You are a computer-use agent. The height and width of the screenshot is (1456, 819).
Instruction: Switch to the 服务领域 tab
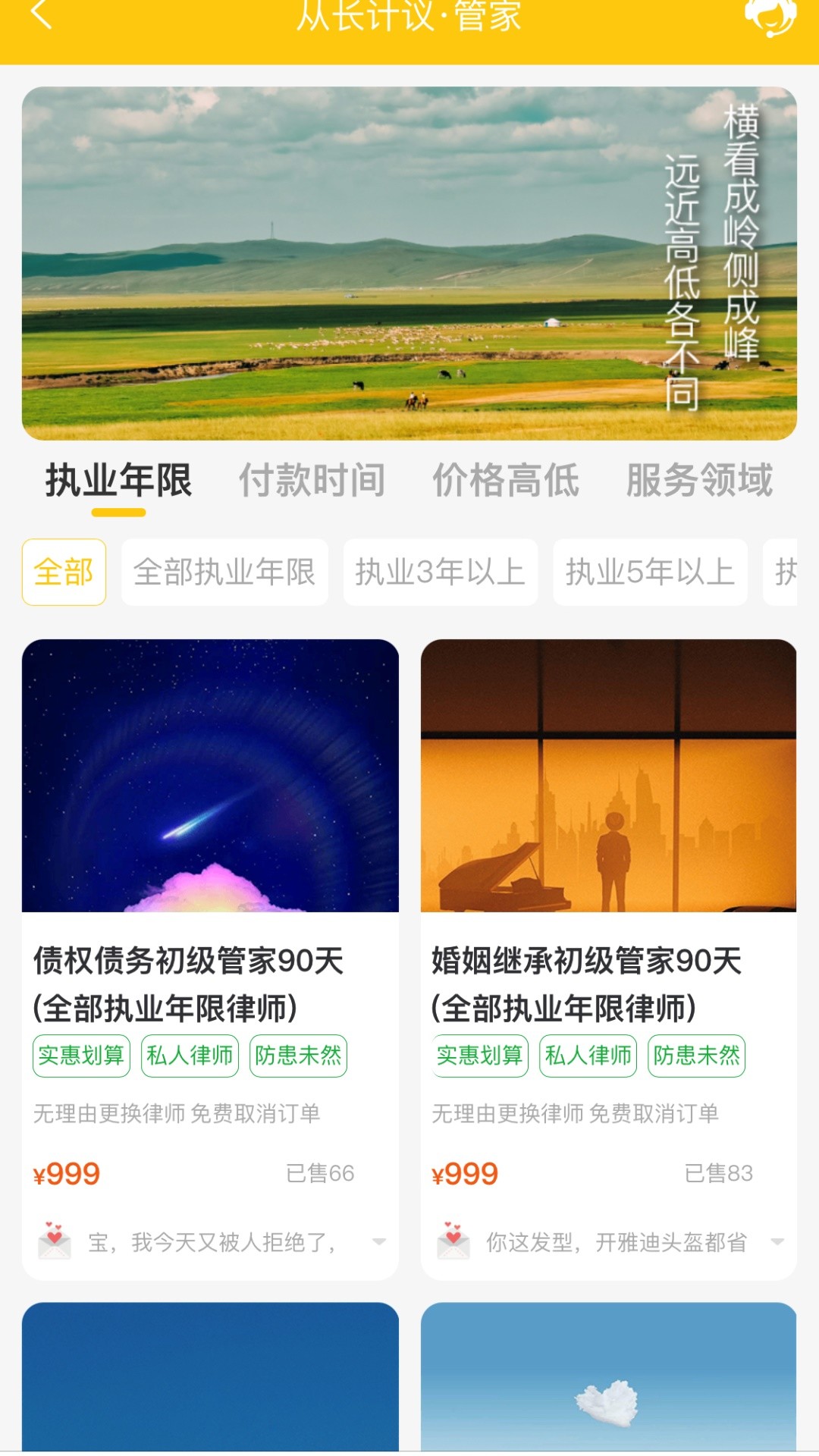[x=699, y=481]
